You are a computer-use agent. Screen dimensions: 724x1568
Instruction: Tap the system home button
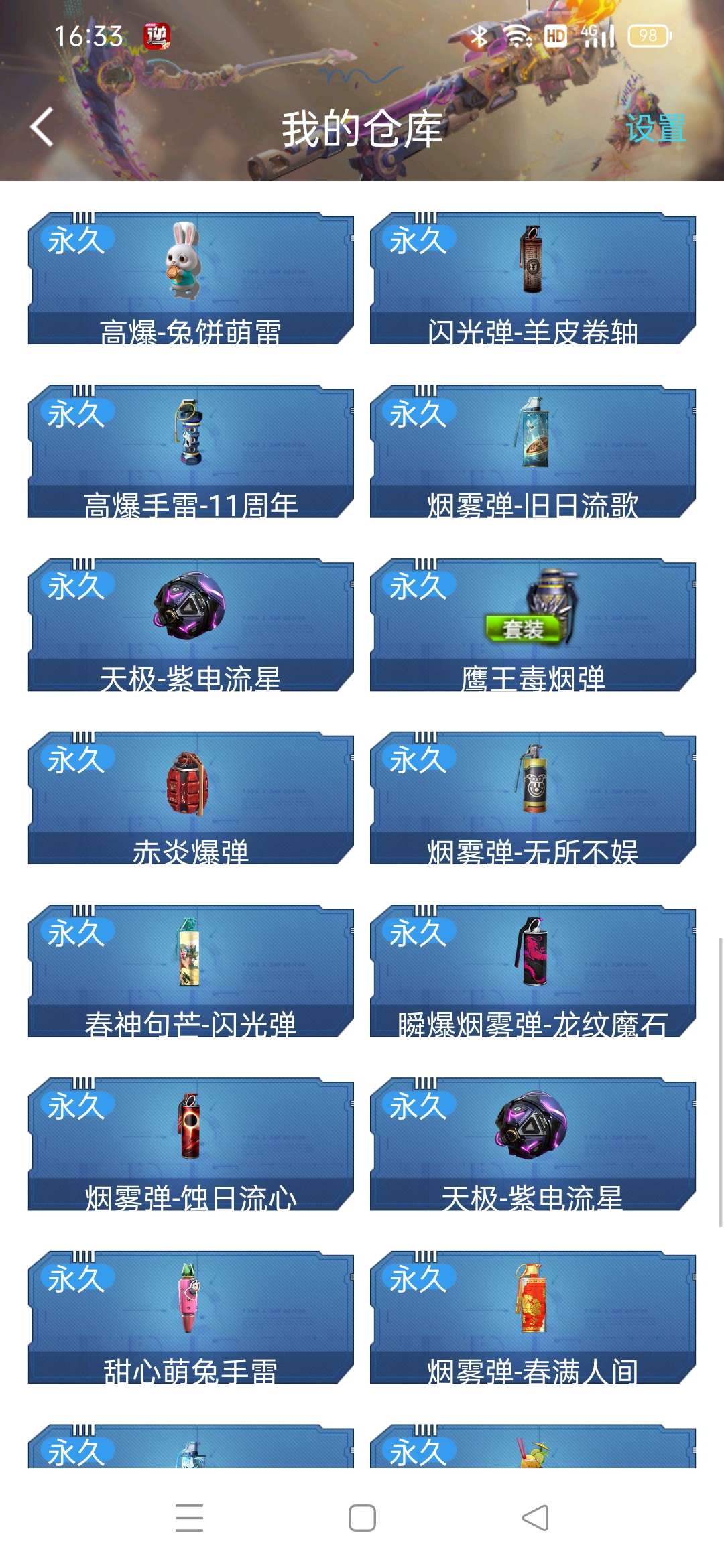pyautogui.click(x=362, y=1518)
